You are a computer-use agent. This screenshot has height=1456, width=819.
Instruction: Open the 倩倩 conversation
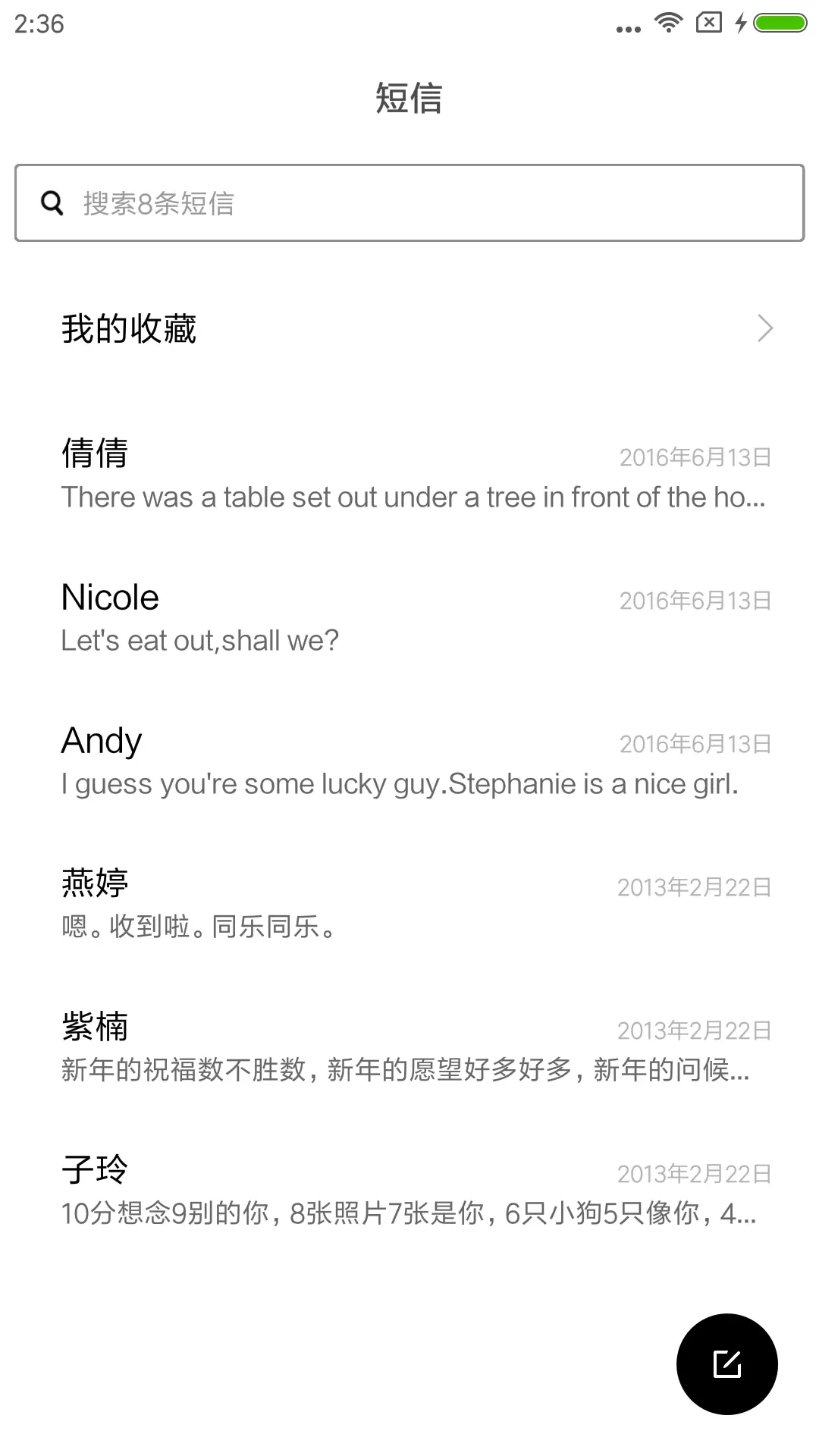409,472
